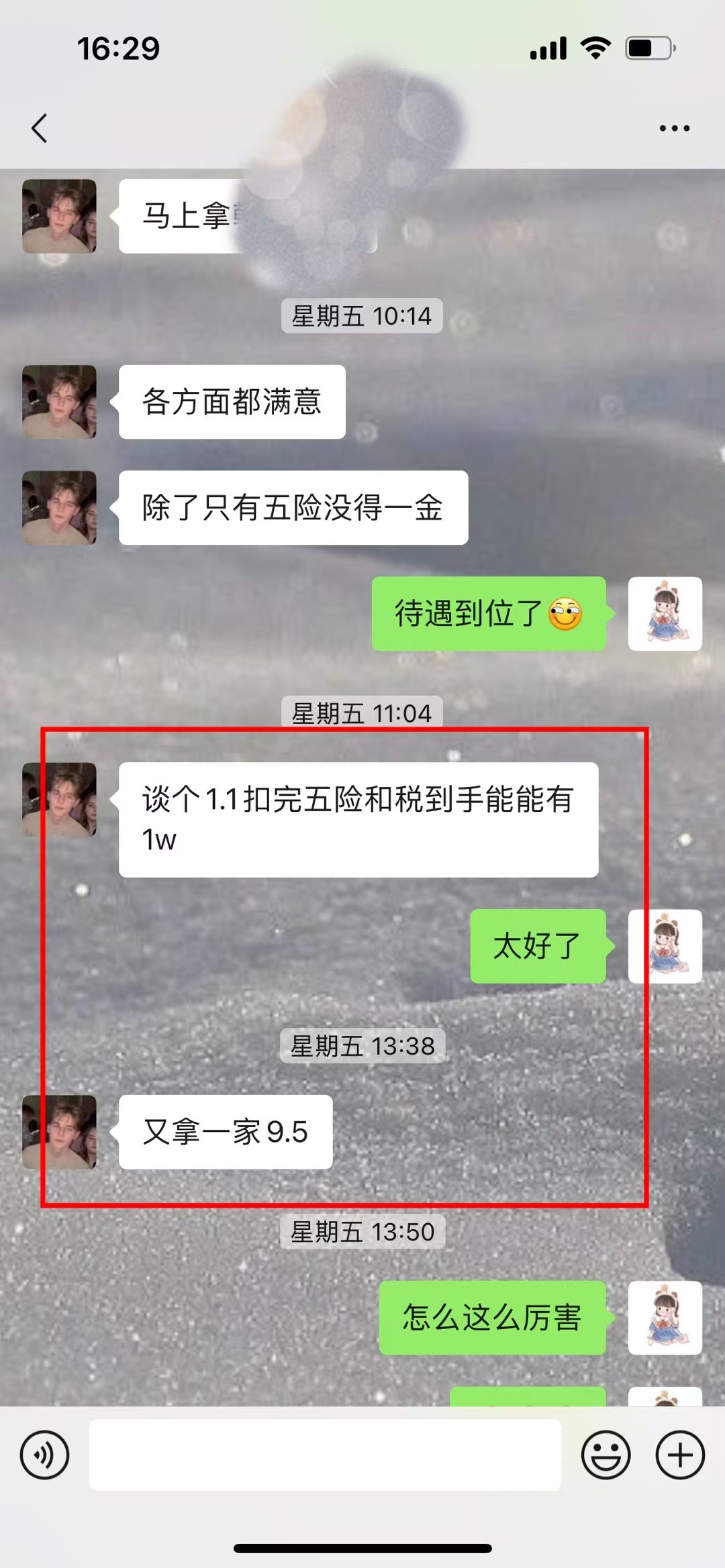Tap my avatar next to 待遇到位了
The width and height of the screenshot is (725, 1568).
coord(665,613)
